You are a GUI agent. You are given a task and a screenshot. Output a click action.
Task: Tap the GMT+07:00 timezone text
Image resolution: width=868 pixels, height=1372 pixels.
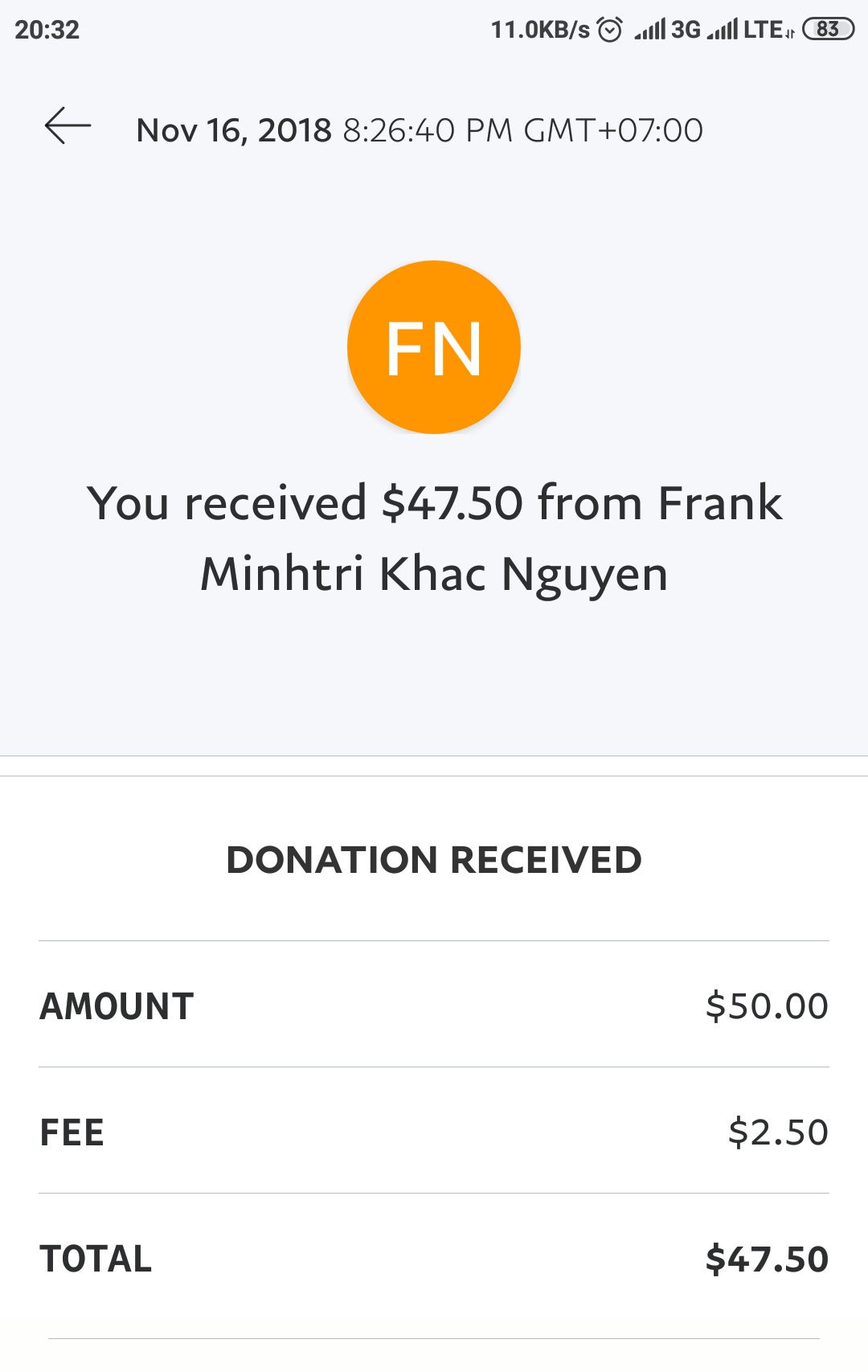click(611, 129)
